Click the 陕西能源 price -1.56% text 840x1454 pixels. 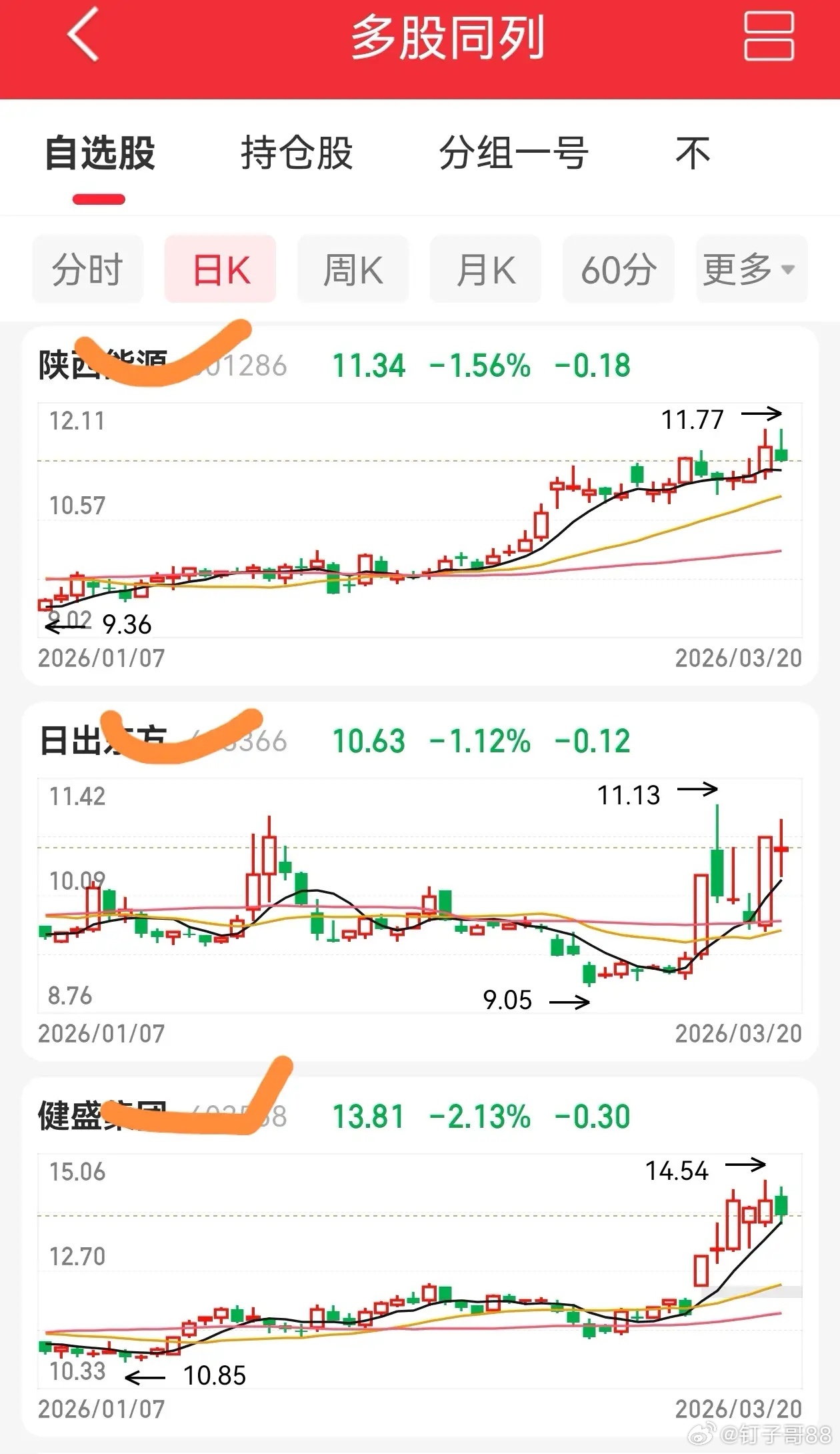[479, 366]
